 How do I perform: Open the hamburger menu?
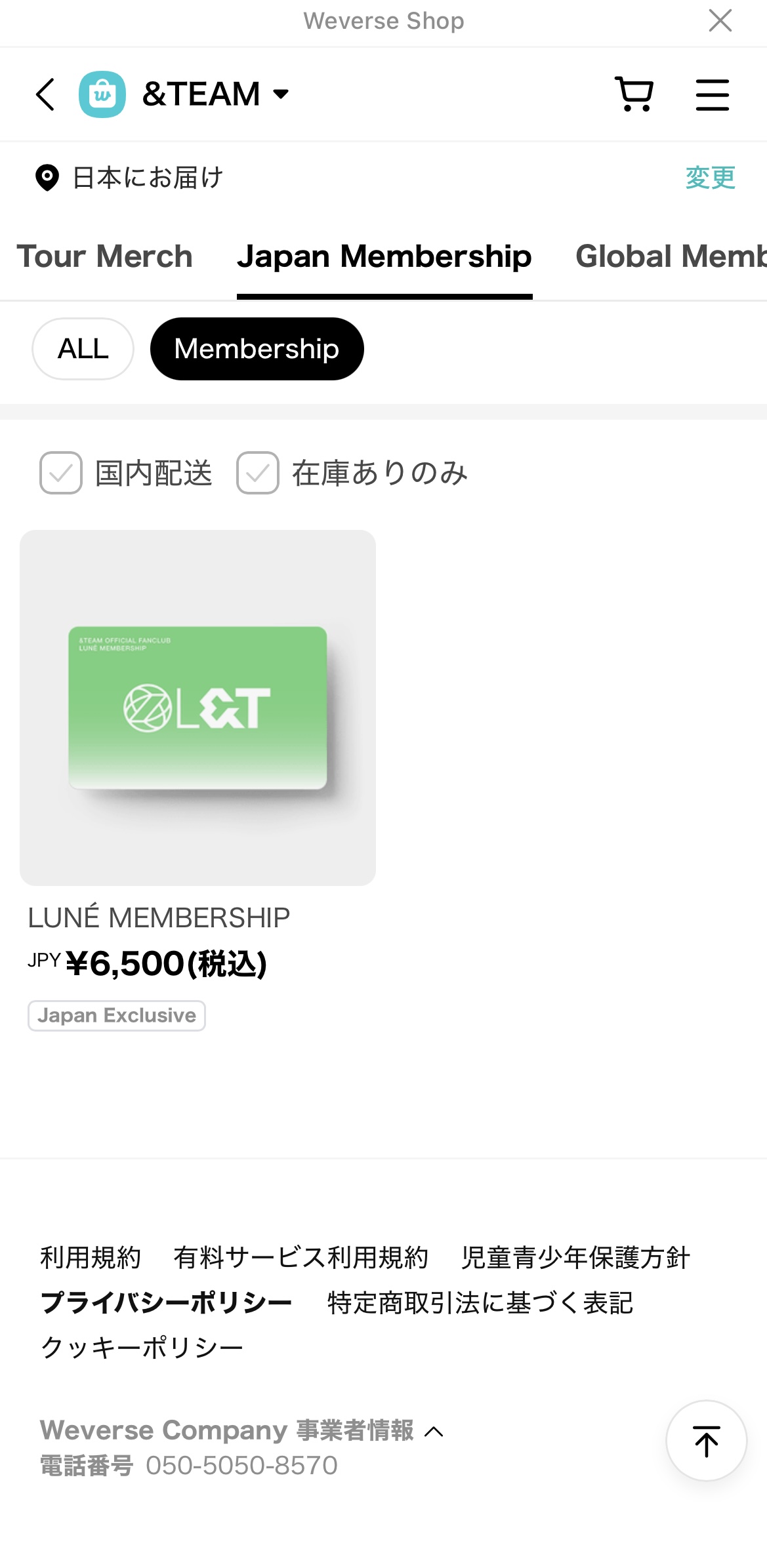click(712, 94)
